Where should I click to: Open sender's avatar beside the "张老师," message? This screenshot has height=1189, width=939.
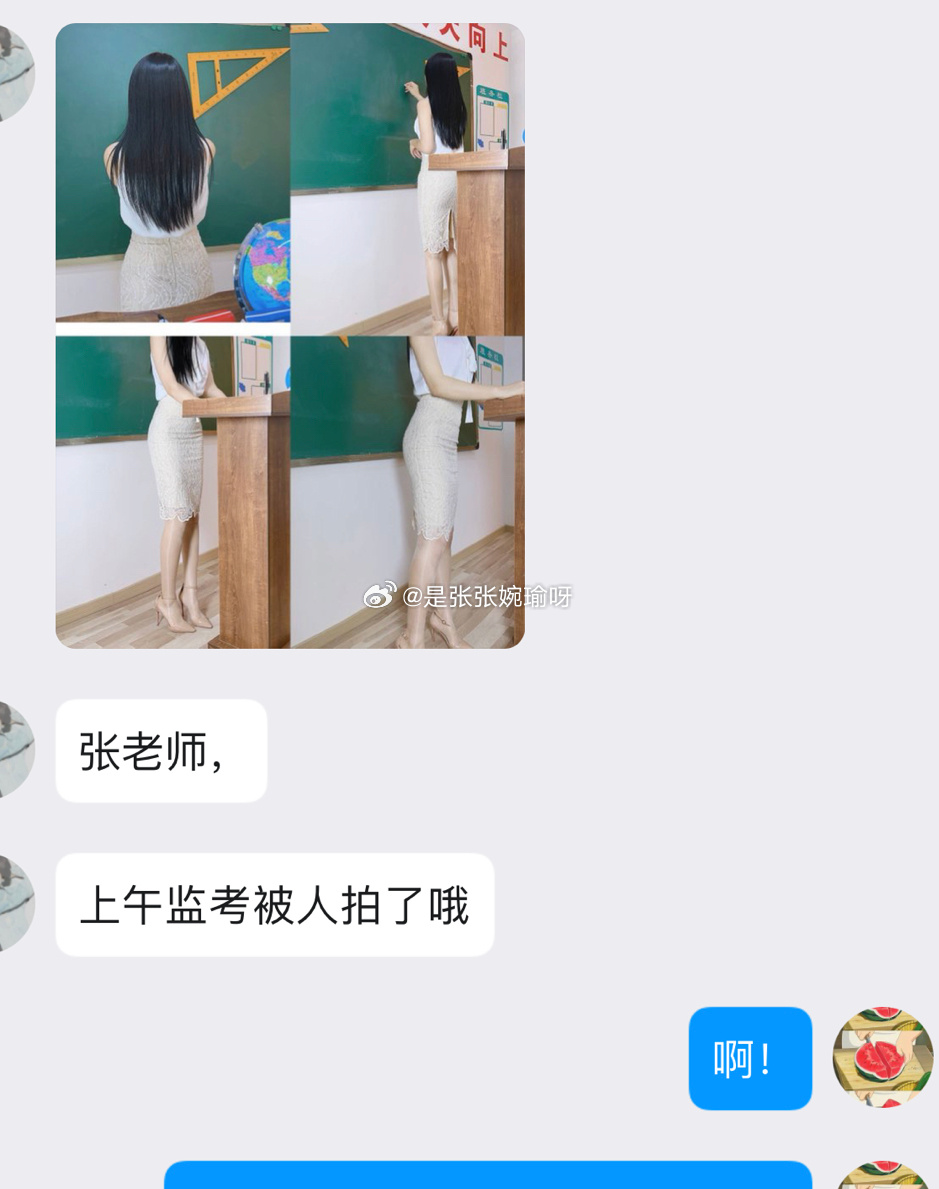(14, 750)
